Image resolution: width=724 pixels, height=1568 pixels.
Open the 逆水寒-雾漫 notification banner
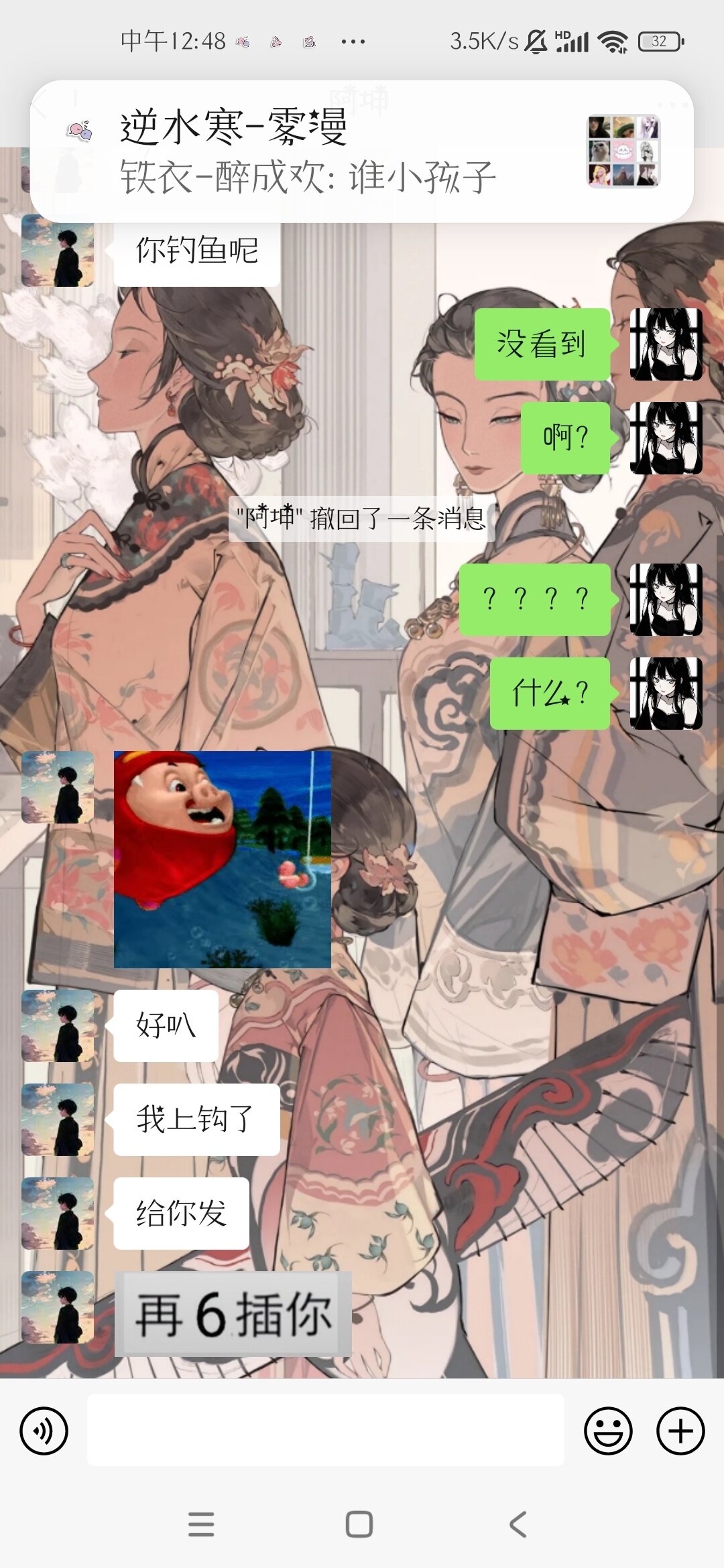click(x=362, y=151)
